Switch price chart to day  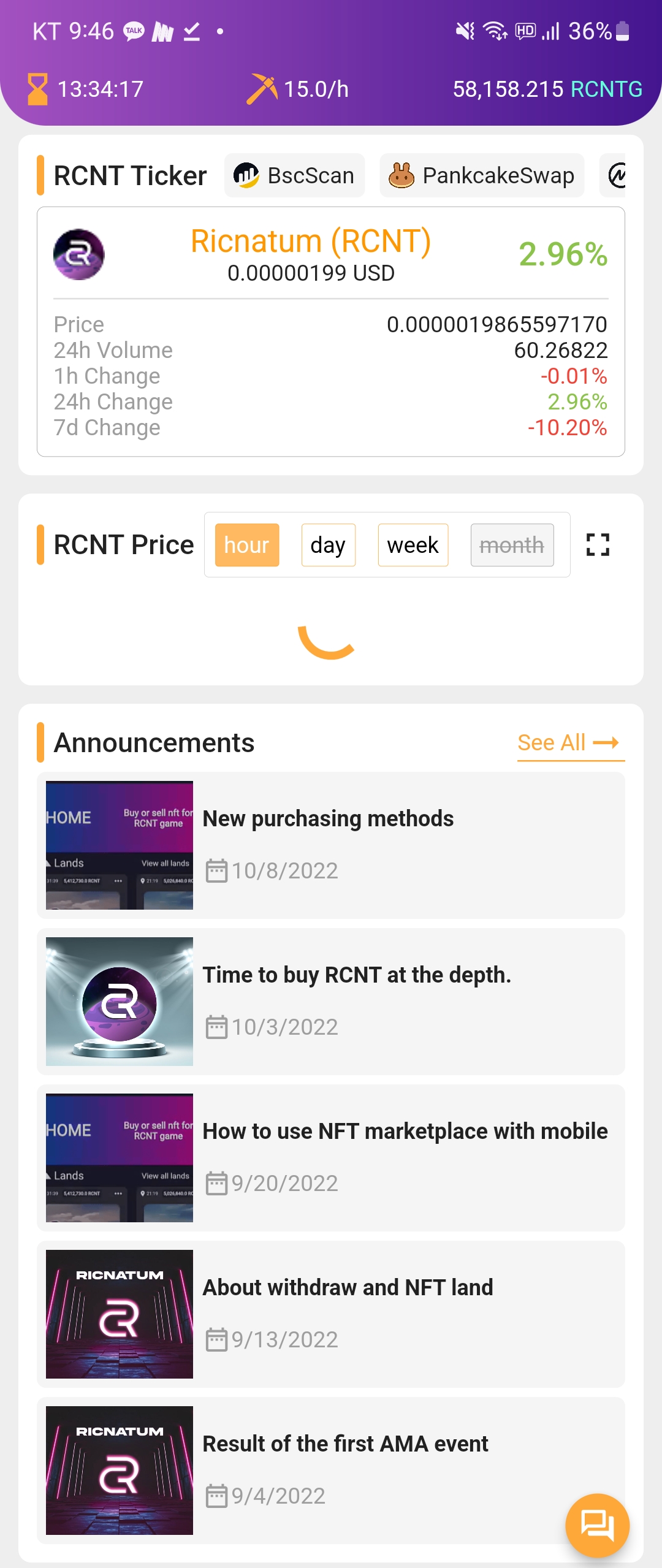tap(328, 545)
